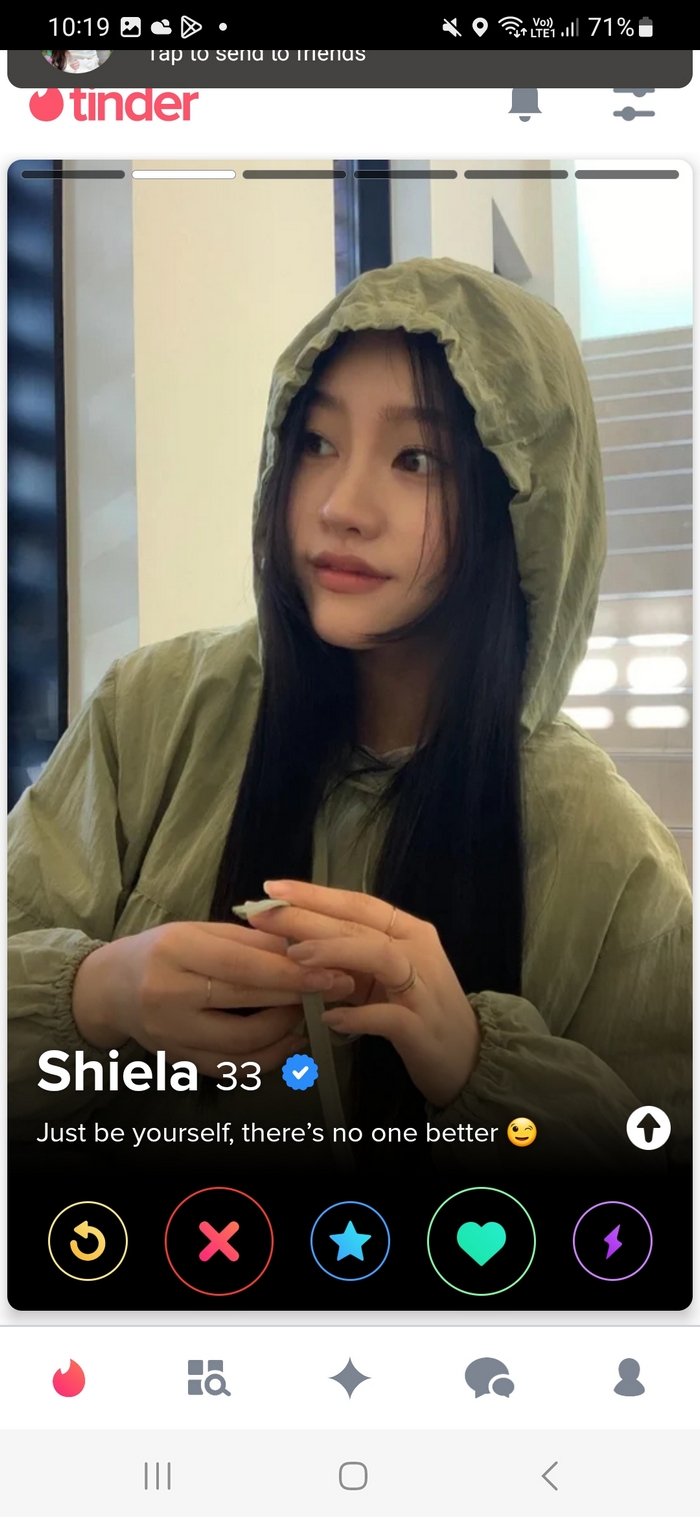Like Shiela with the green heart
This screenshot has height=1517, width=700.
pos(481,1241)
